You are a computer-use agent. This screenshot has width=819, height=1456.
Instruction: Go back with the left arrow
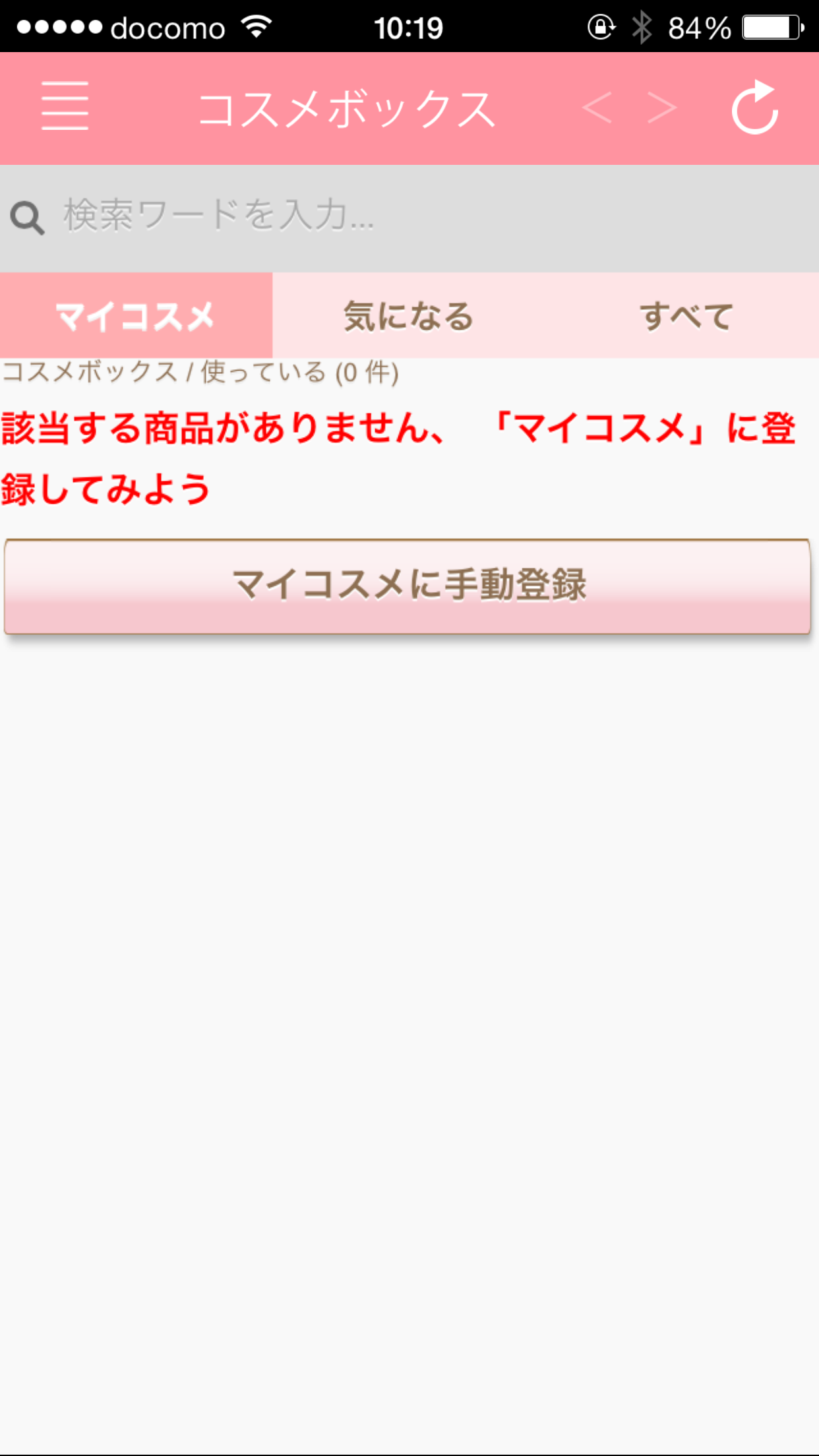tap(597, 108)
